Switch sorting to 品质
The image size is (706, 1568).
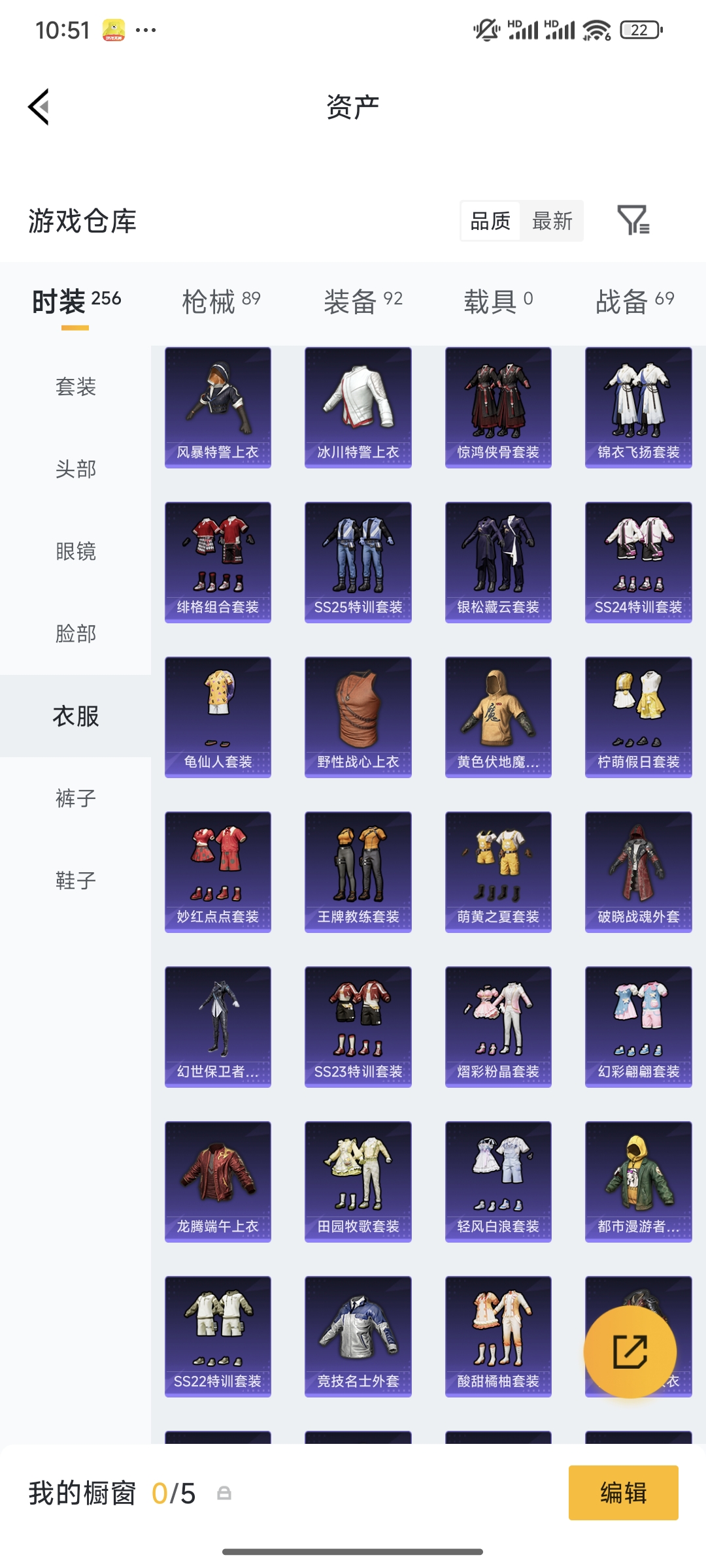[490, 221]
